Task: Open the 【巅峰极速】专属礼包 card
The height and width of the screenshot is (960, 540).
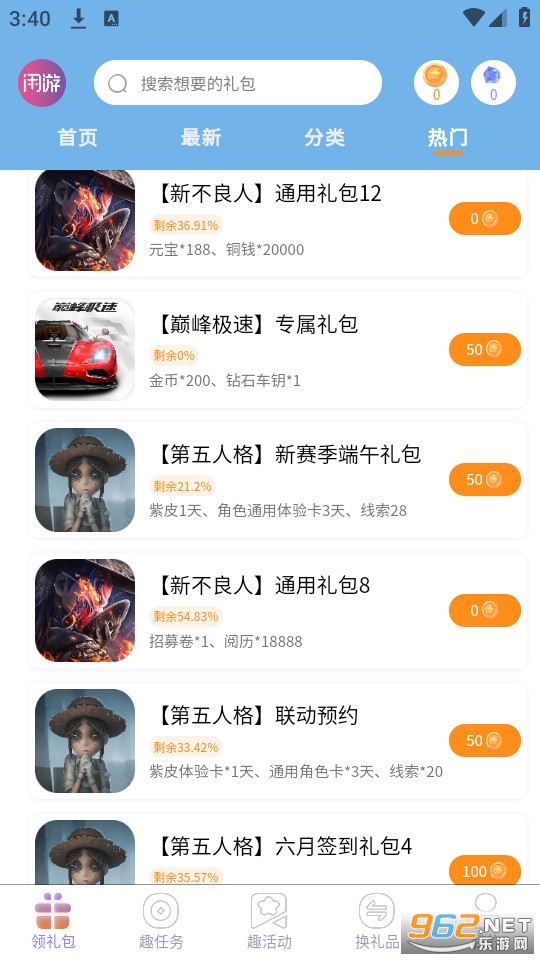Action: (x=278, y=350)
